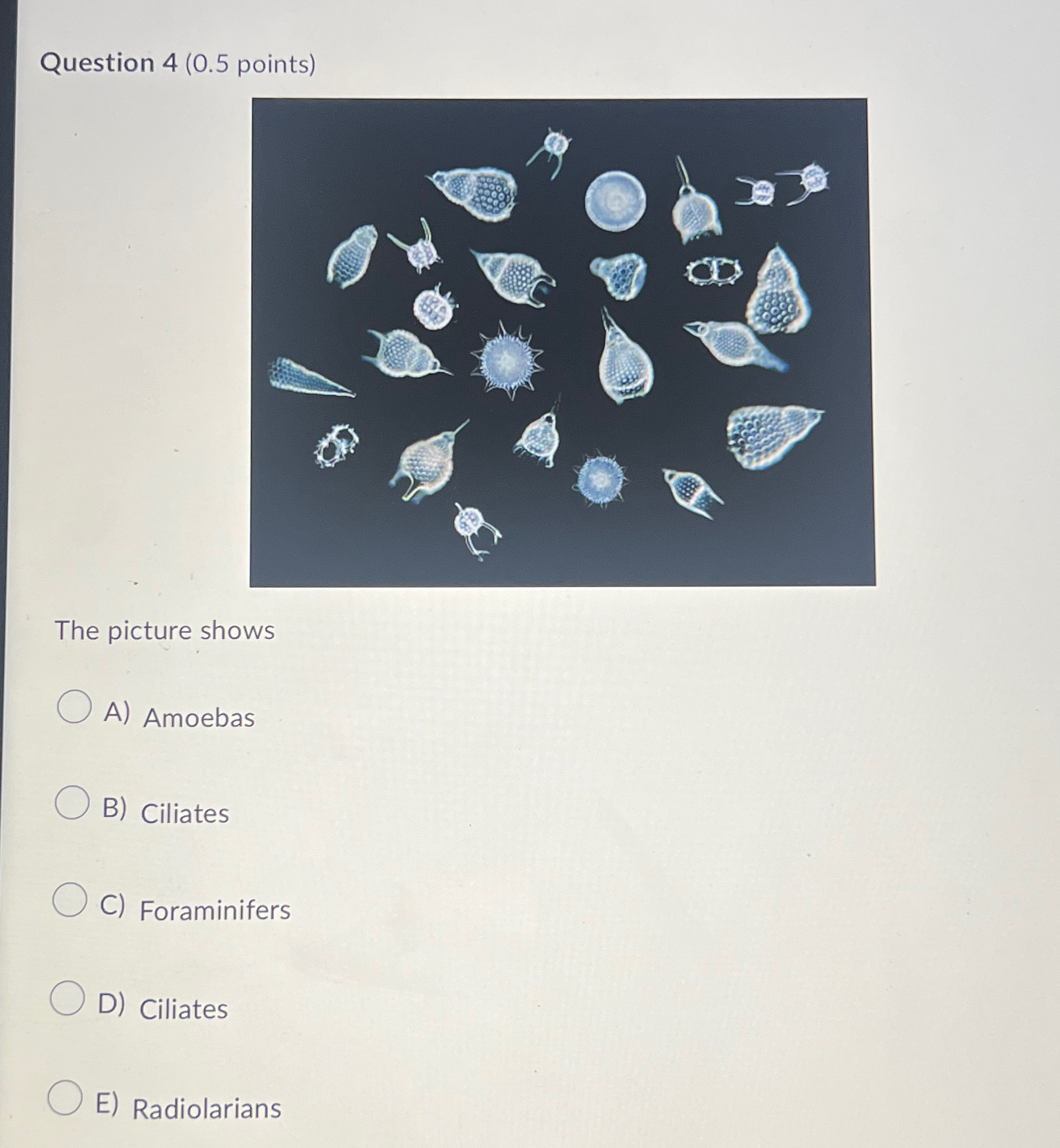
Task: Mark option D) Ciliates
Action: 68,998
